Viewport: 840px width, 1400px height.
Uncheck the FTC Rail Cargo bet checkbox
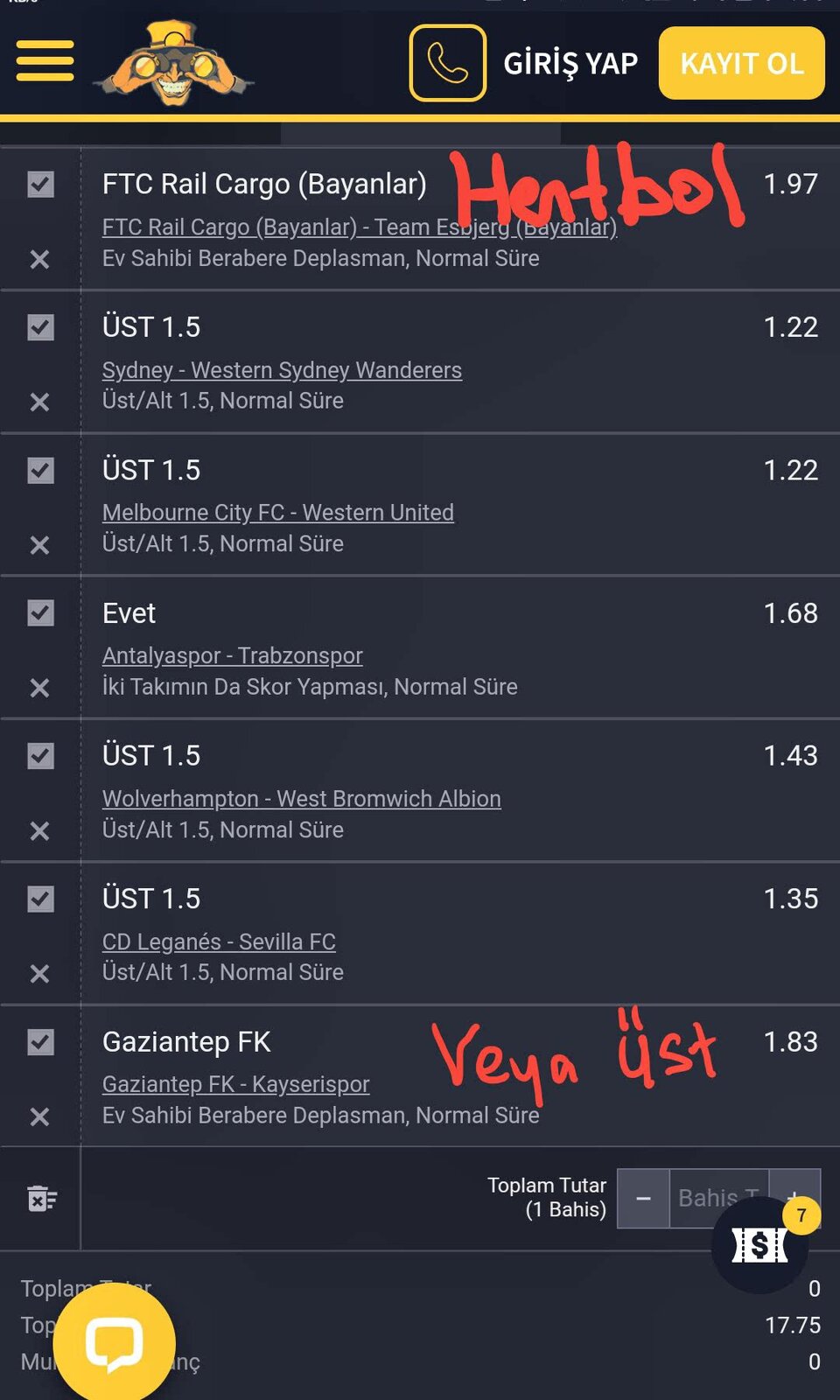click(x=40, y=185)
